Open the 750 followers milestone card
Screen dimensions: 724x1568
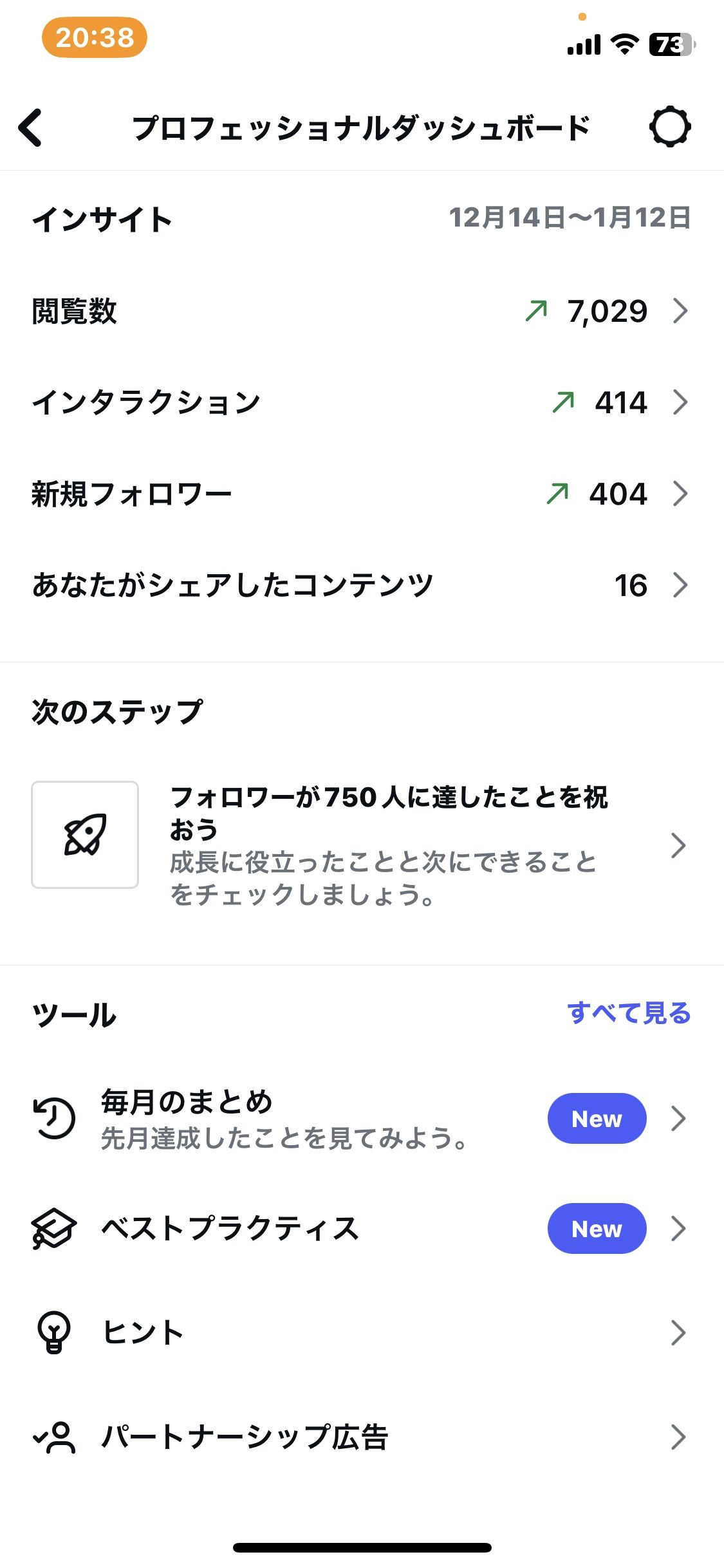click(x=360, y=845)
